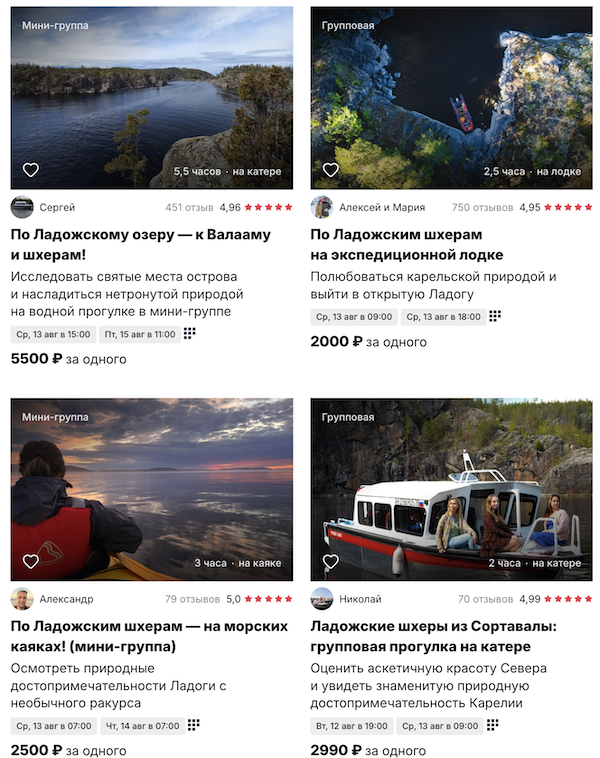Save the sea kayak tour to favorites
This screenshot has height=758, width=600.
pos(31,562)
